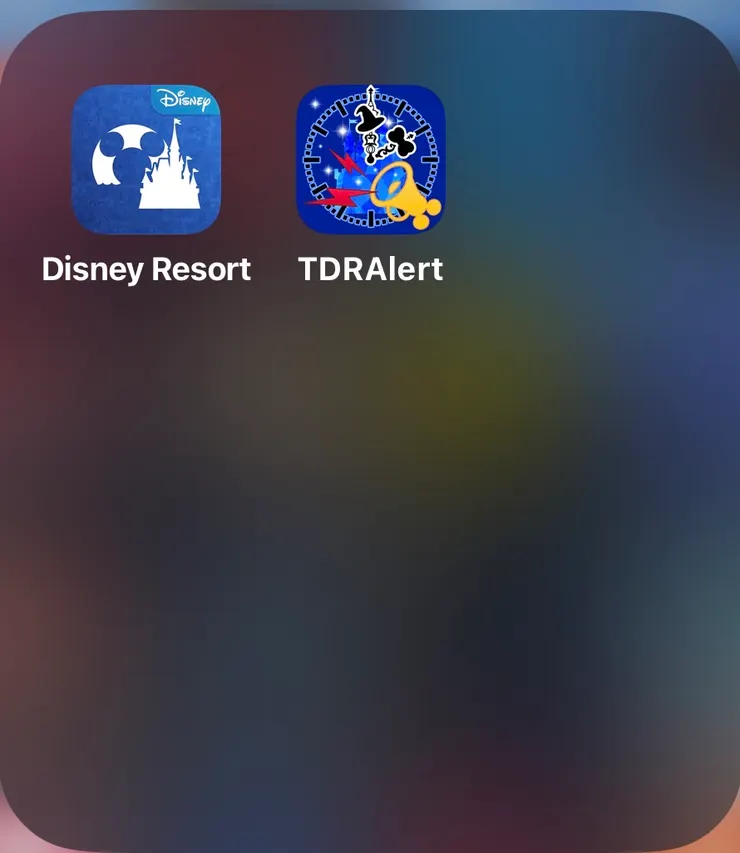Open the Disney Resort app
Image resolution: width=740 pixels, height=853 pixels.
146,160
